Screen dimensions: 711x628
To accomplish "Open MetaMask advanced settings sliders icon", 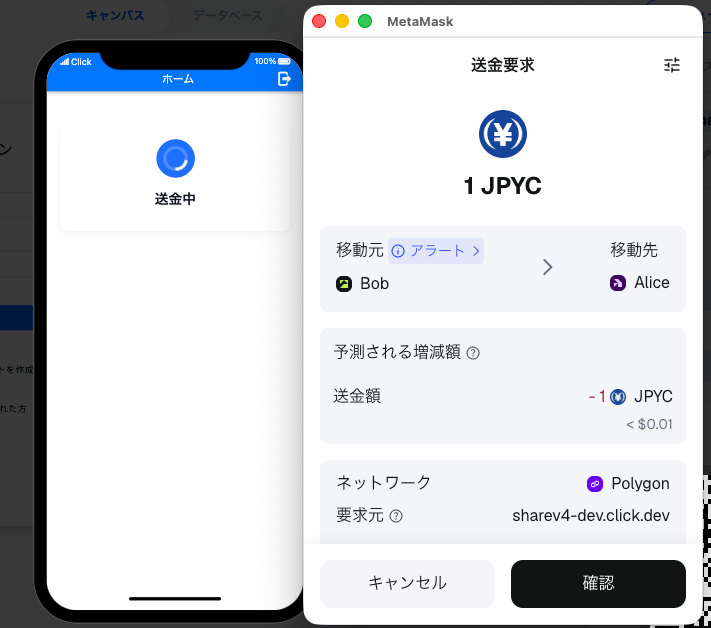I will (x=672, y=65).
